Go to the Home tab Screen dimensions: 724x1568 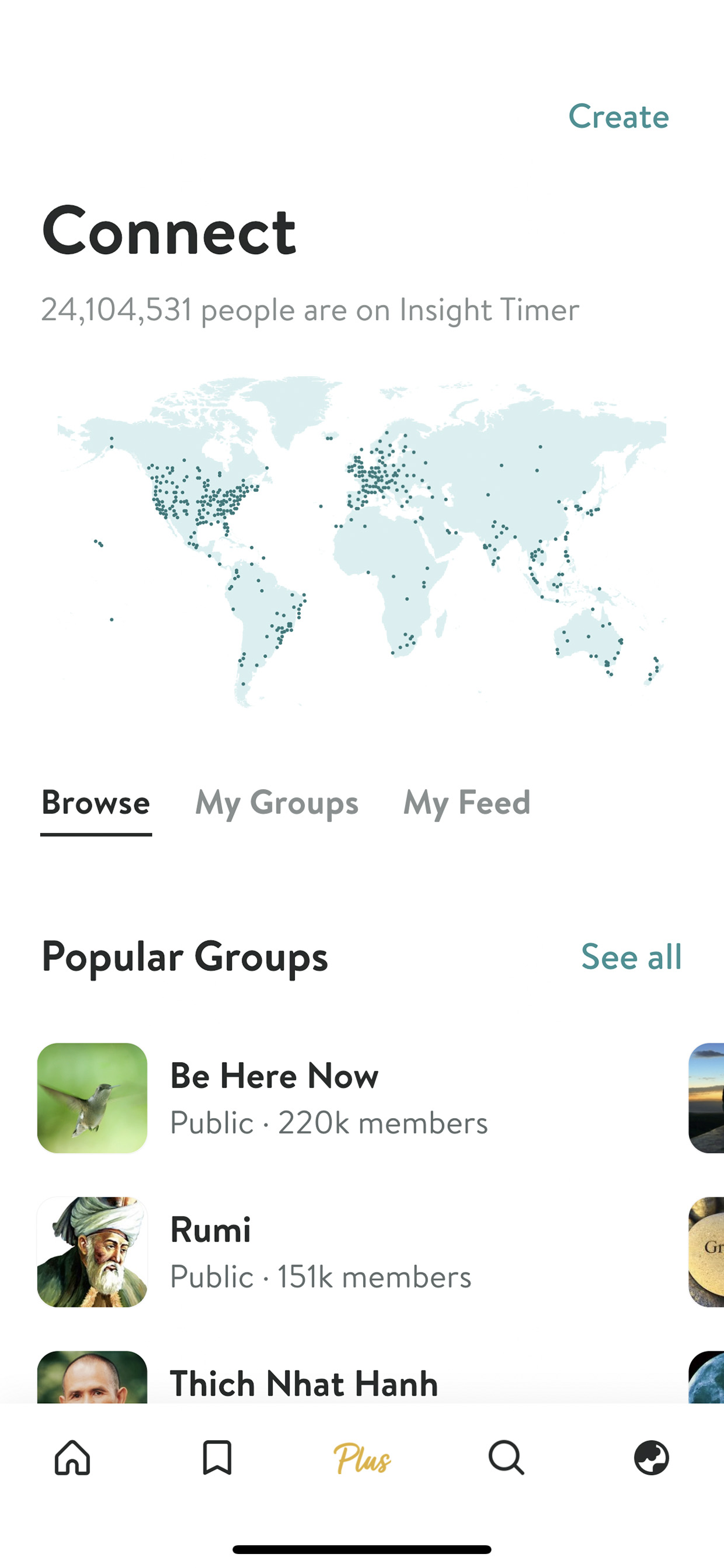tap(72, 1457)
